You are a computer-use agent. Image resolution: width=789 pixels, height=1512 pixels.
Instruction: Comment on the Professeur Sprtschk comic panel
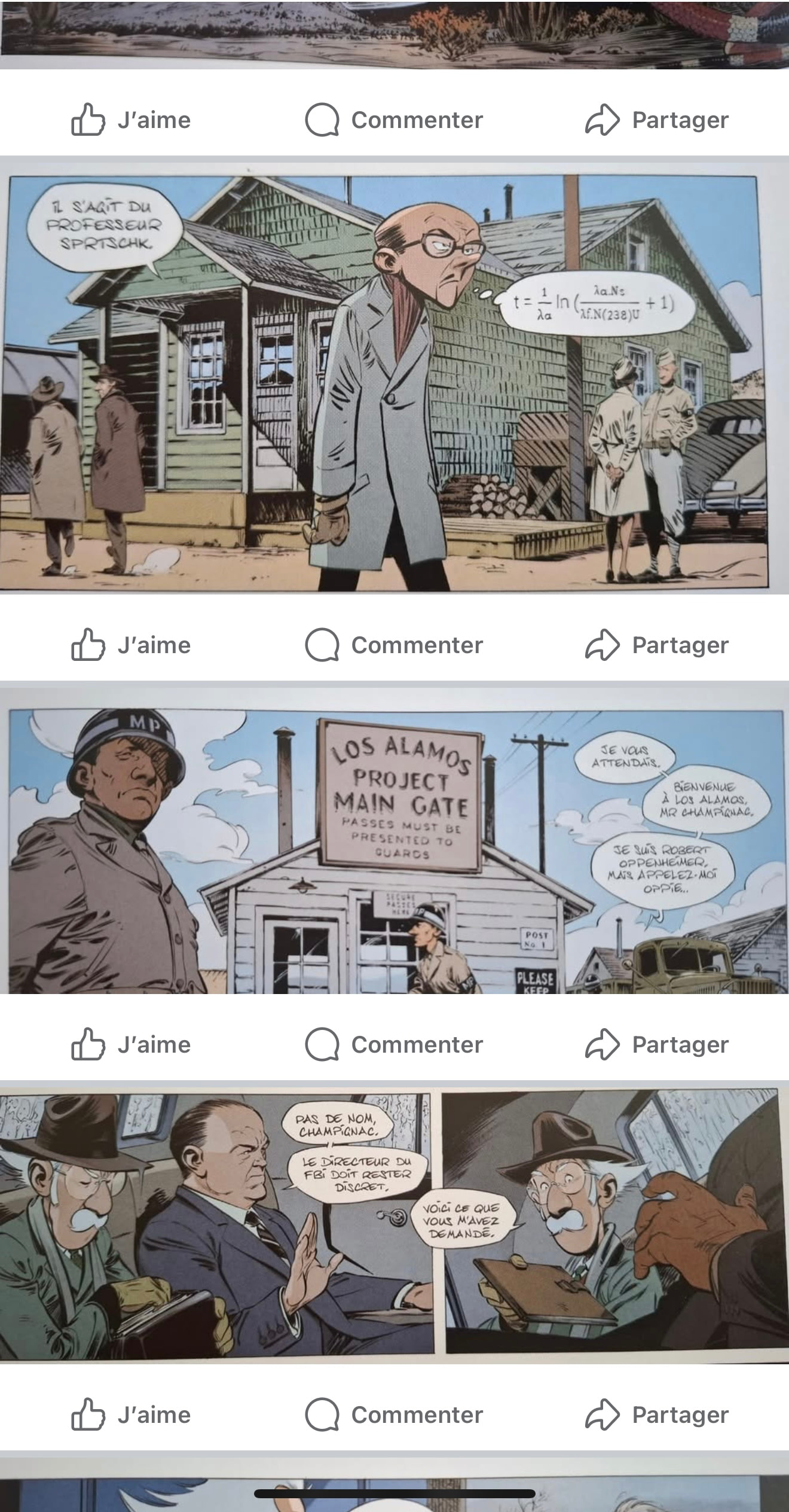click(x=394, y=645)
